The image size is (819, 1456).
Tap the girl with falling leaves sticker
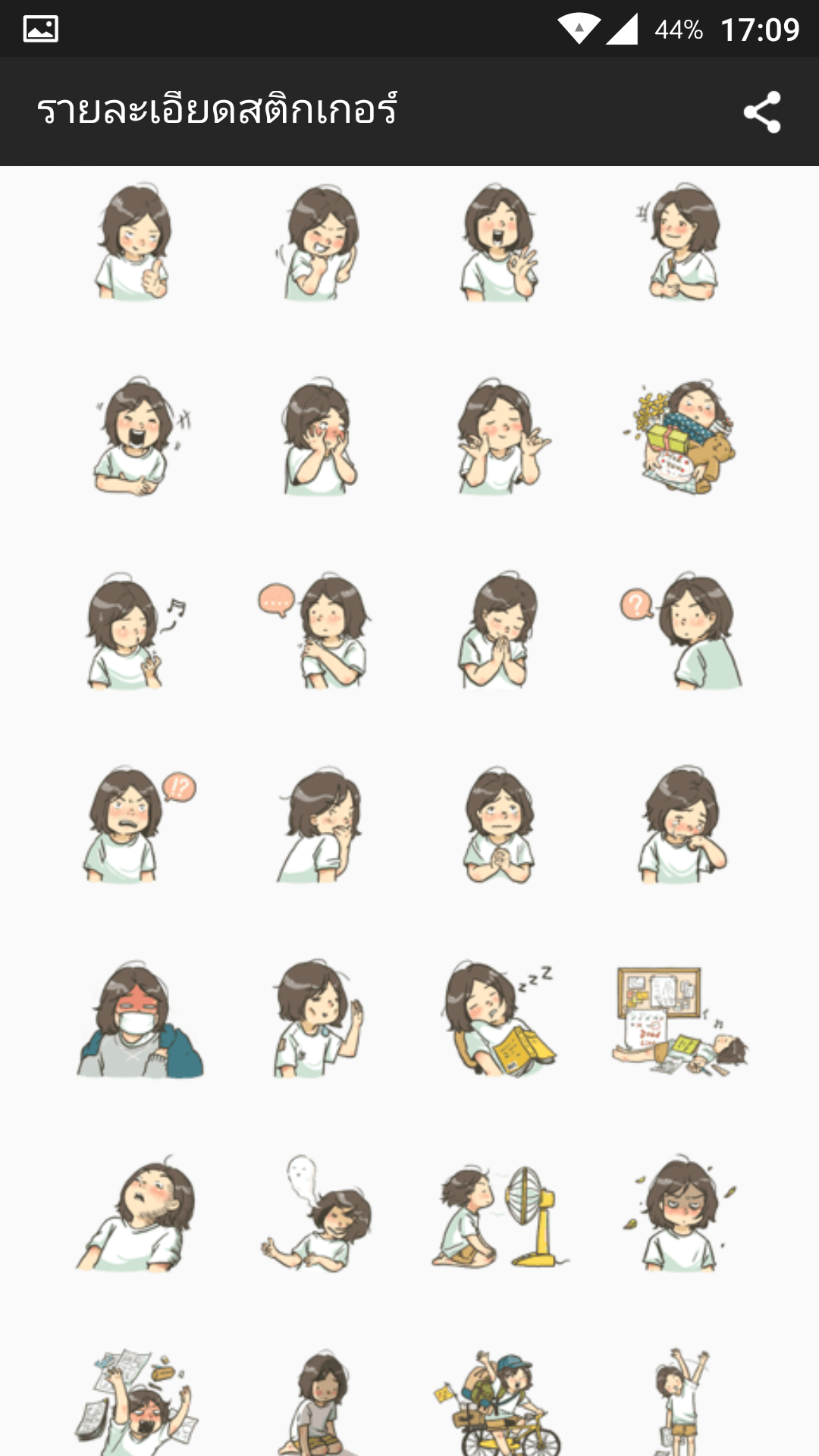681,1213
